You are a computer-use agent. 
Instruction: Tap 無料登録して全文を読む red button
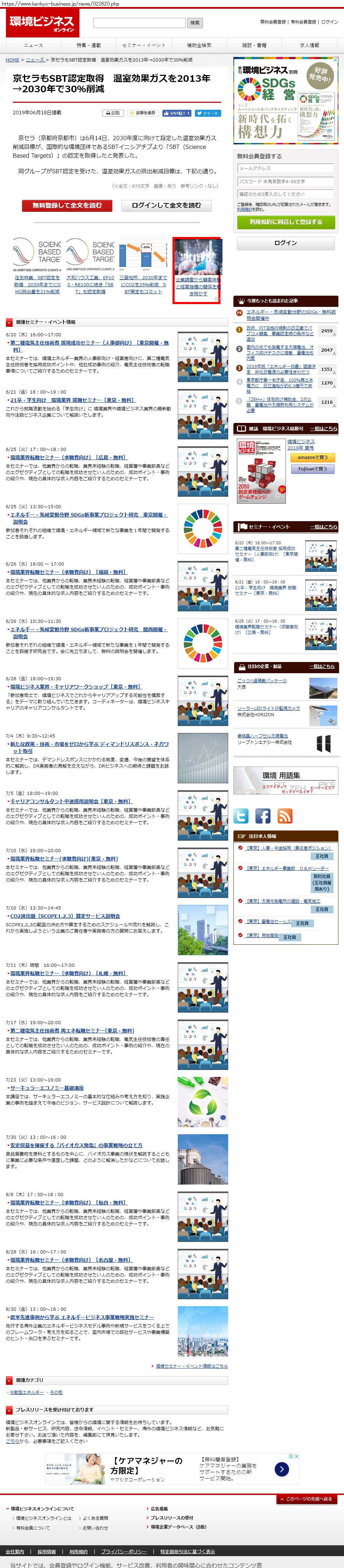pyautogui.click(x=67, y=206)
